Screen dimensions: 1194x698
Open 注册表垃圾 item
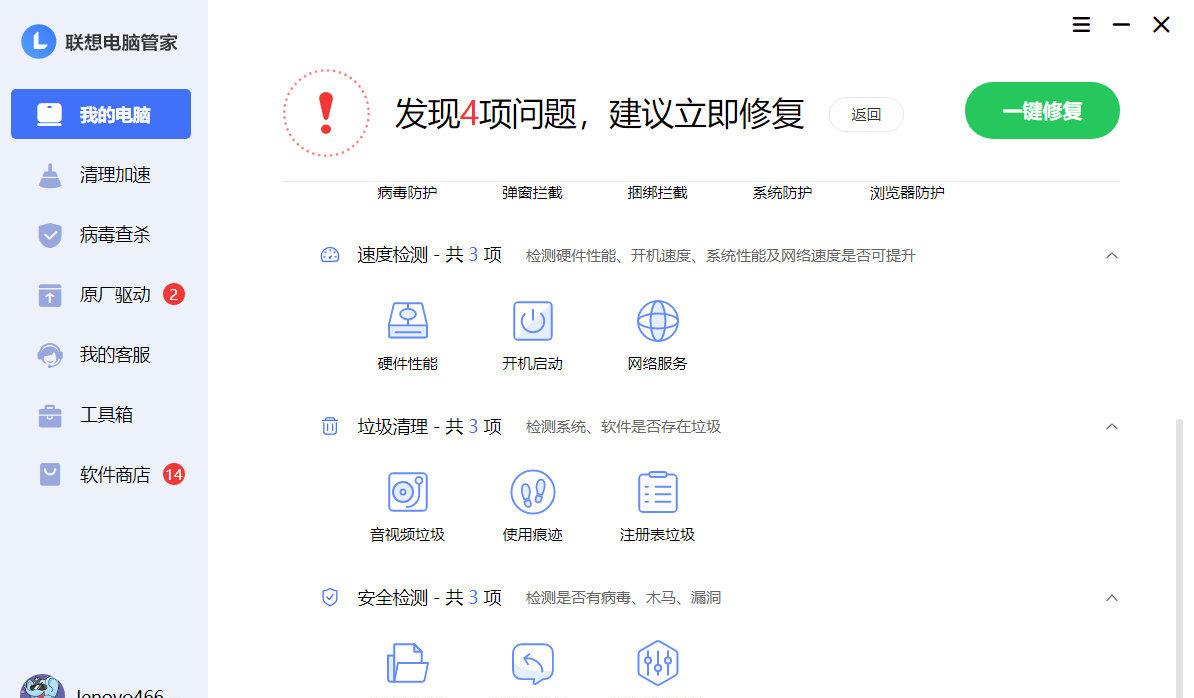(657, 506)
